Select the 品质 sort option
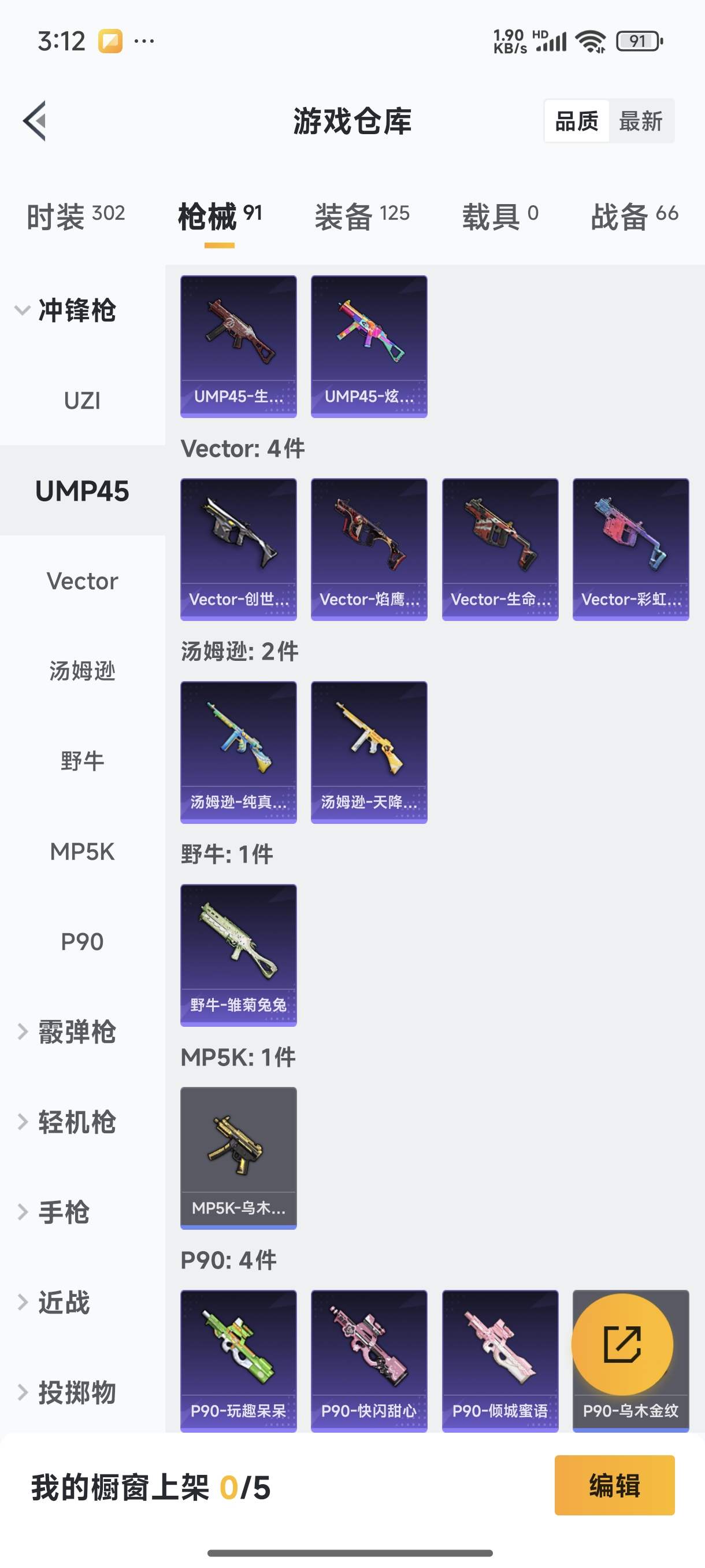 click(576, 120)
